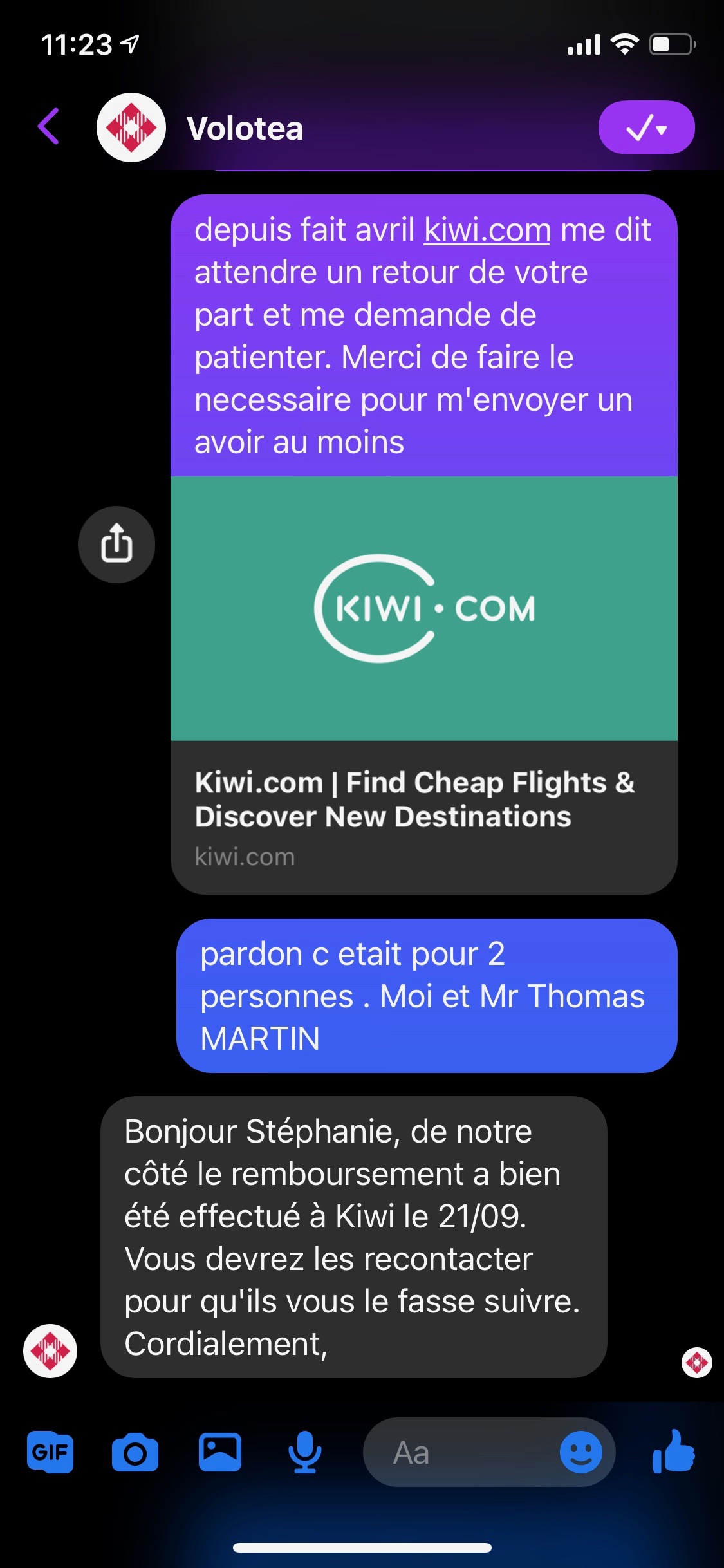Screen dimensions: 724x1568
Task: Send a thumbs-up like
Action: [673, 1453]
